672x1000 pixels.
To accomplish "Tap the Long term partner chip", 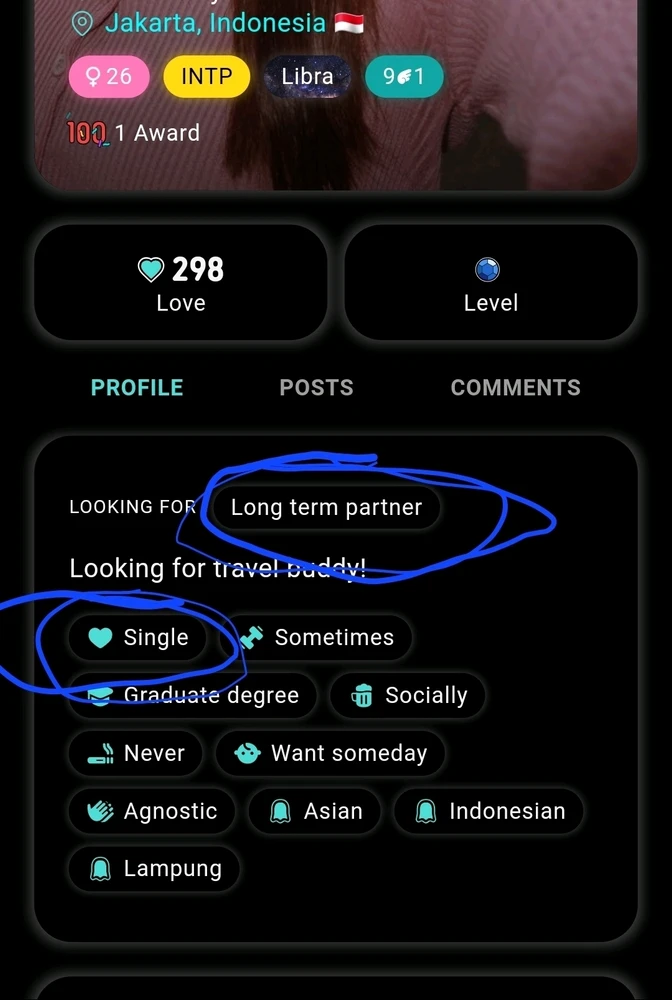I will [326, 507].
